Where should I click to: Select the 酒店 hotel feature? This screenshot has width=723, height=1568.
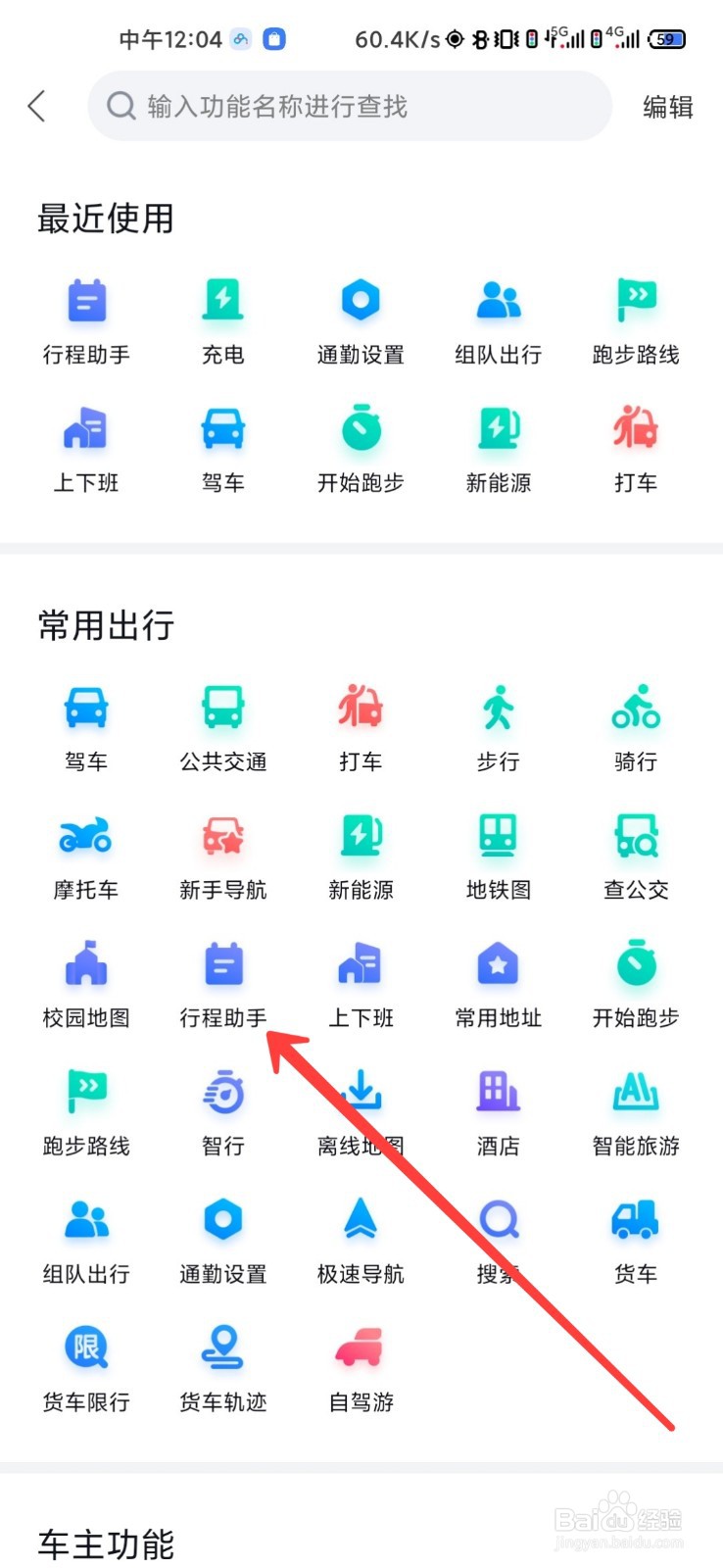497,1107
